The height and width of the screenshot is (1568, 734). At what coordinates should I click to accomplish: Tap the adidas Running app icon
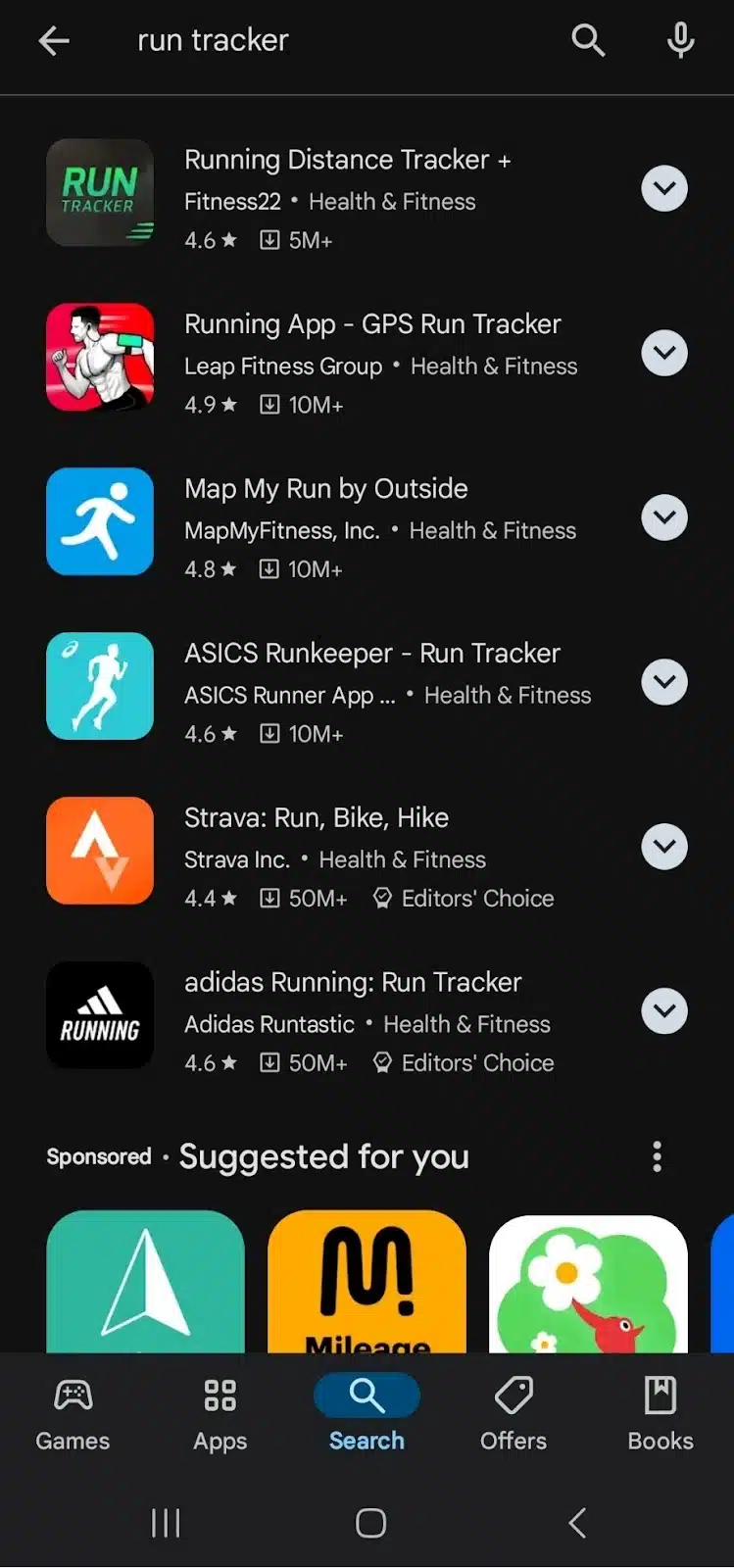pos(99,1014)
